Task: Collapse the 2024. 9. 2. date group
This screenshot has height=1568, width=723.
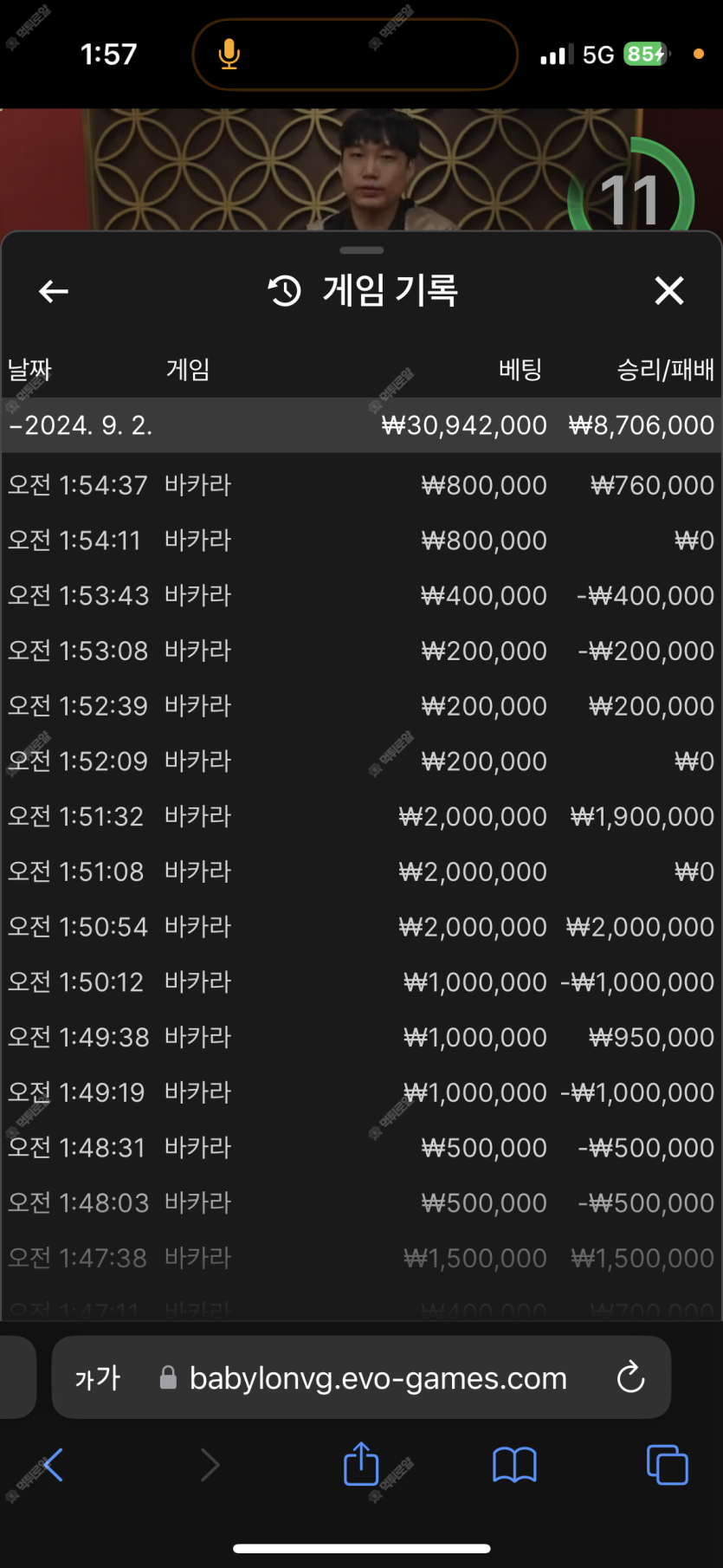Action: click(x=362, y=425)
